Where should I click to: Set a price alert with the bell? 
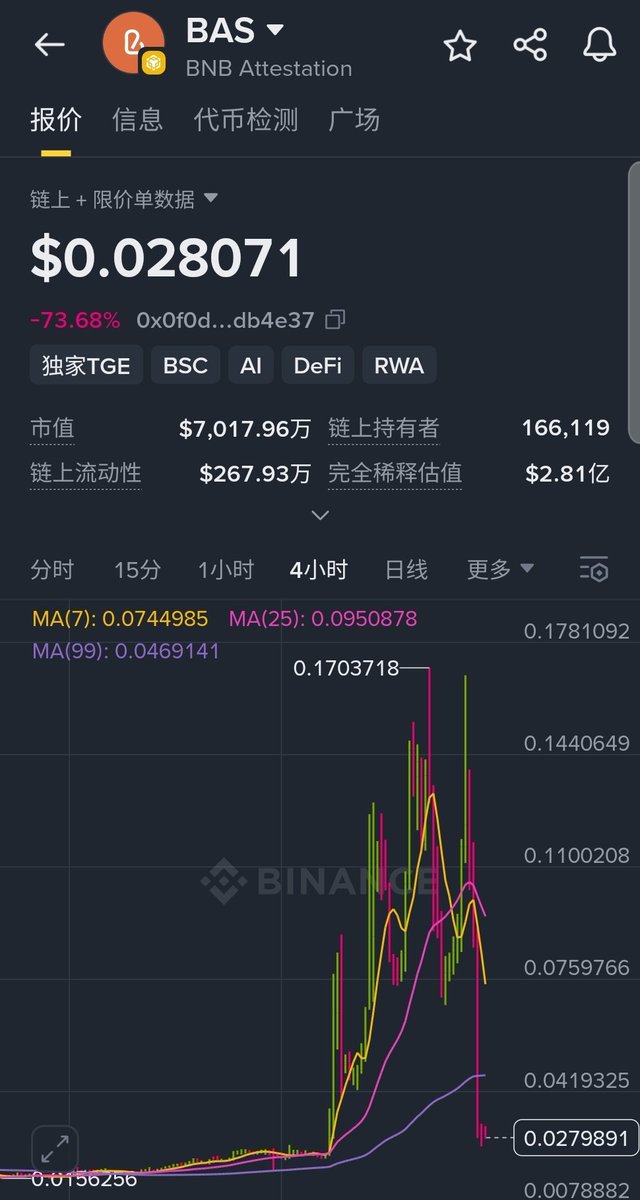[x=599, y=45]
